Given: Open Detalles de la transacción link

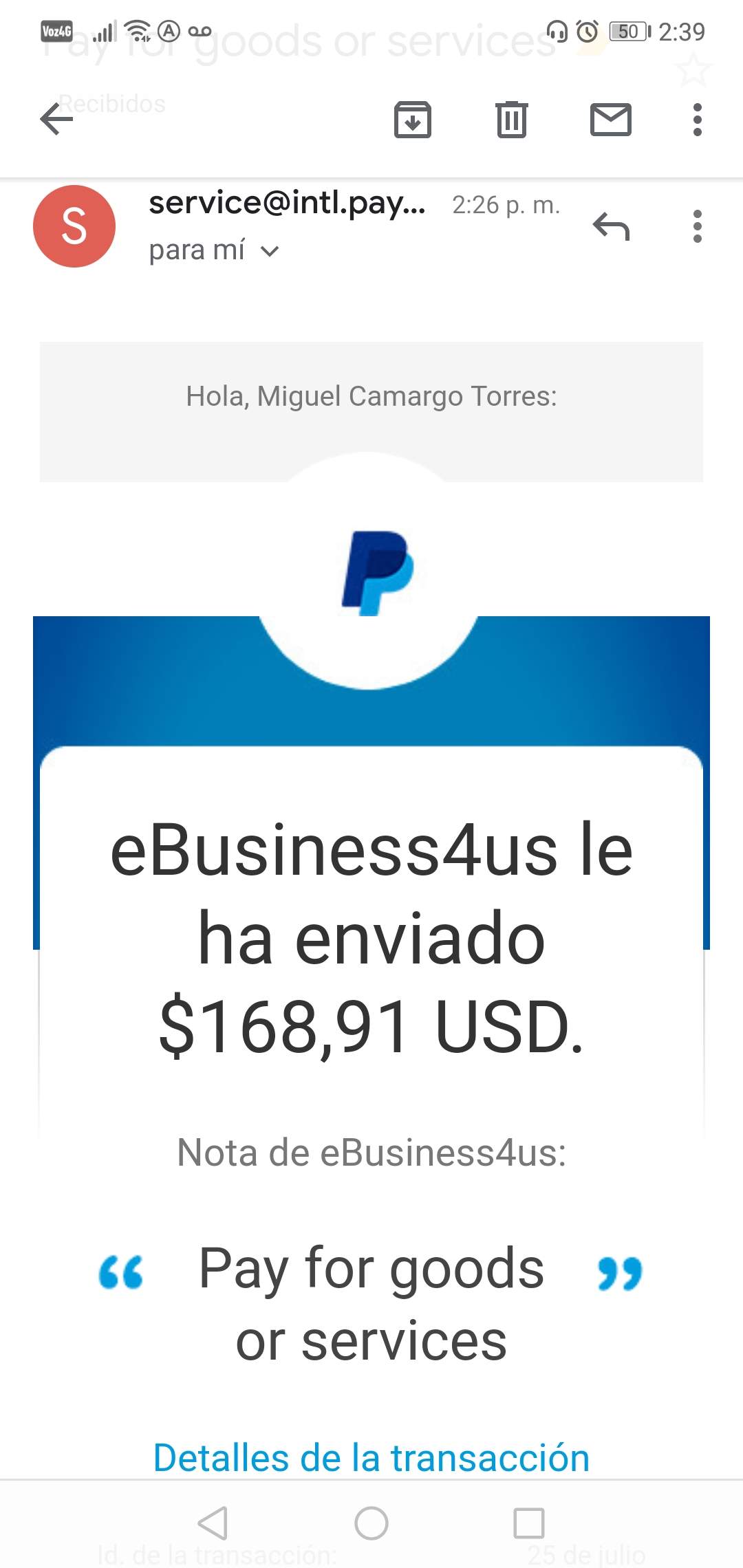Looking at the screenshot, I should [371, 1457].
